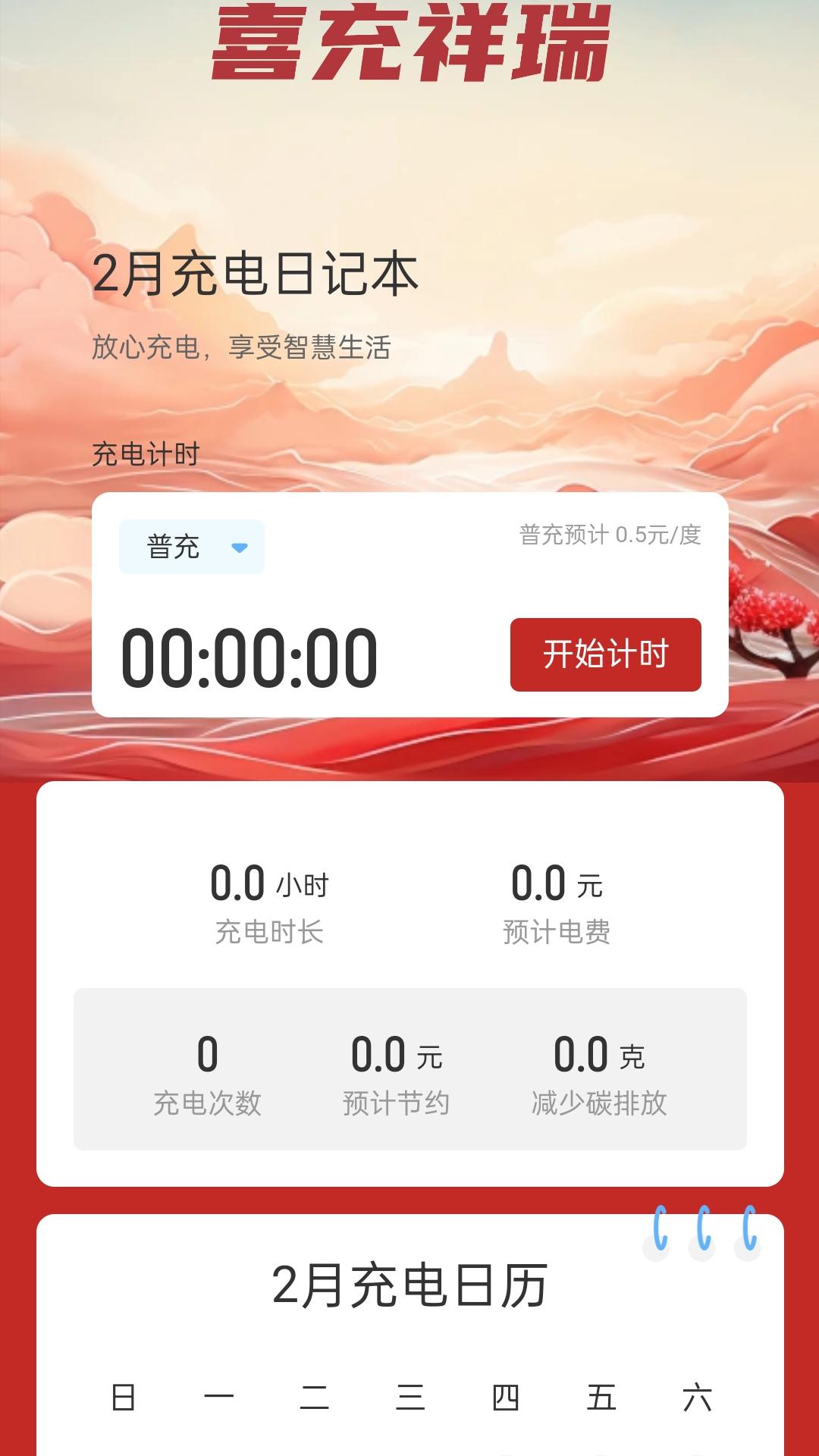819x1456 pixels.
Task: Start the timer with 开始计时
Action: [x=605, y=654]
